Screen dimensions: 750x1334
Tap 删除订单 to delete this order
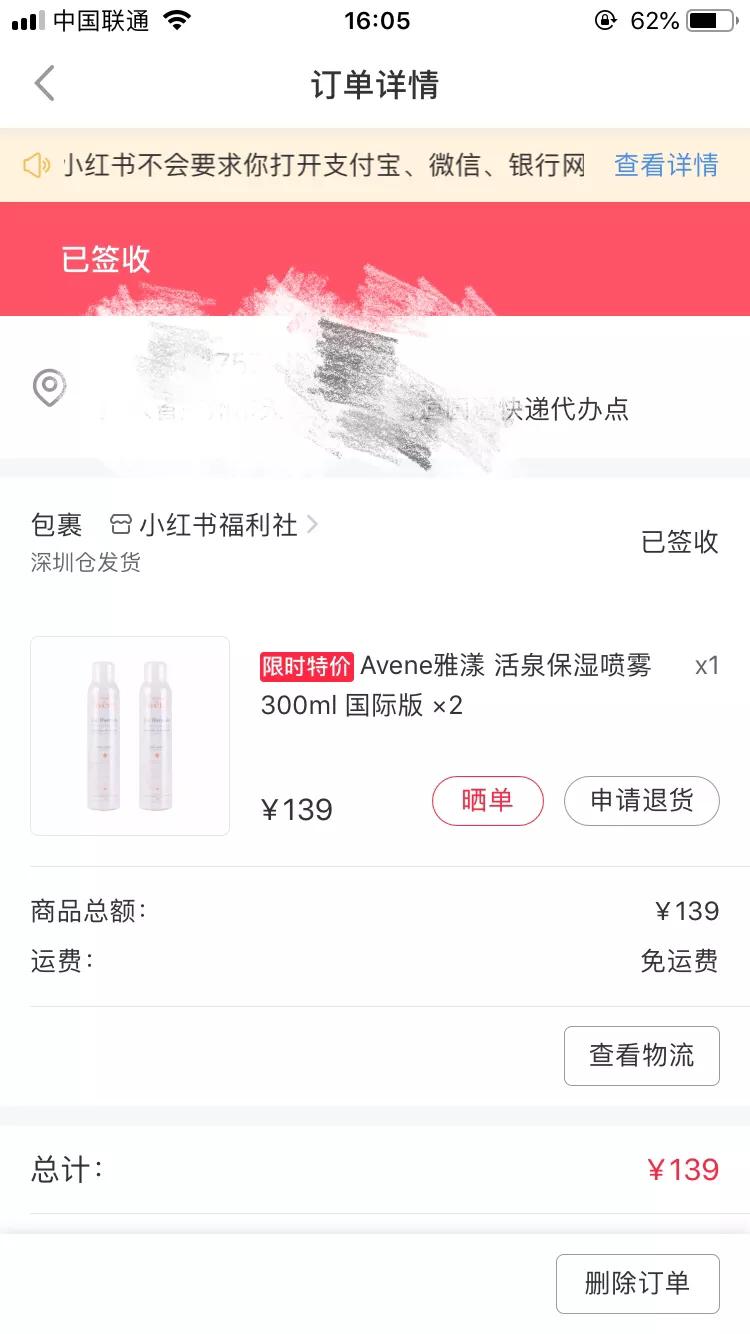(x=637, y=1283)
